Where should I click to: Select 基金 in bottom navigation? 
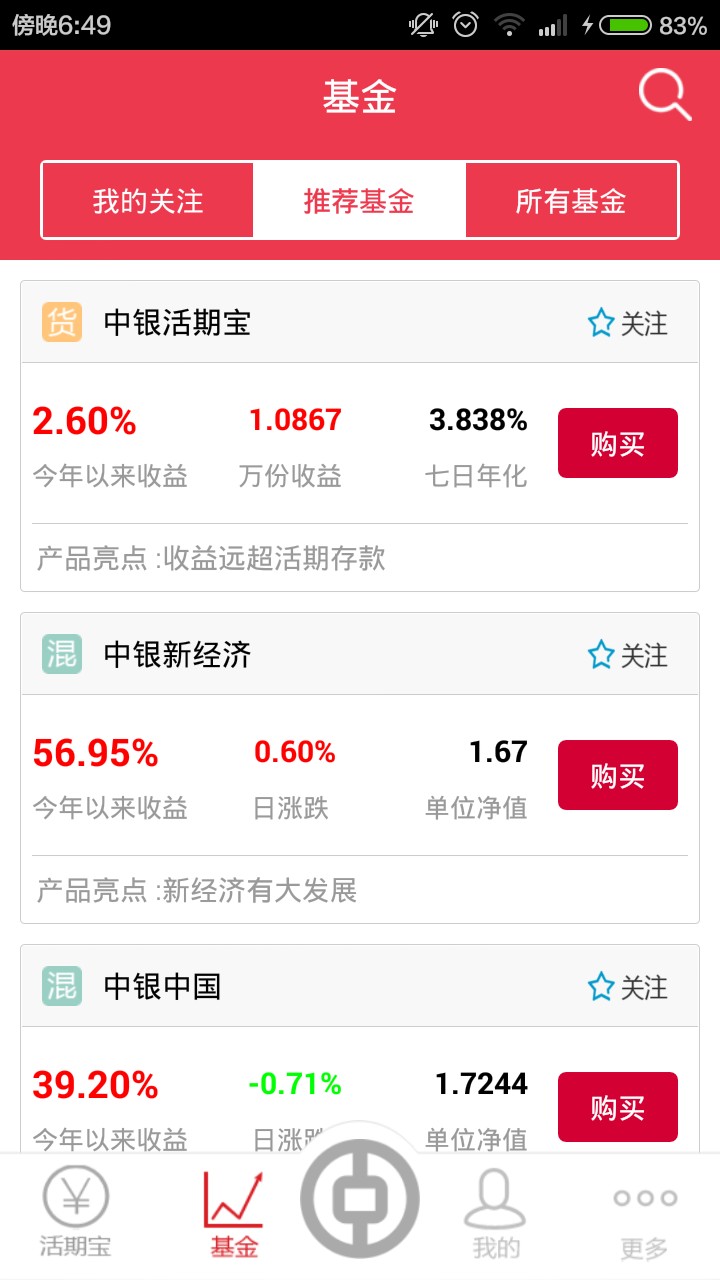(x=234, y=1213)
